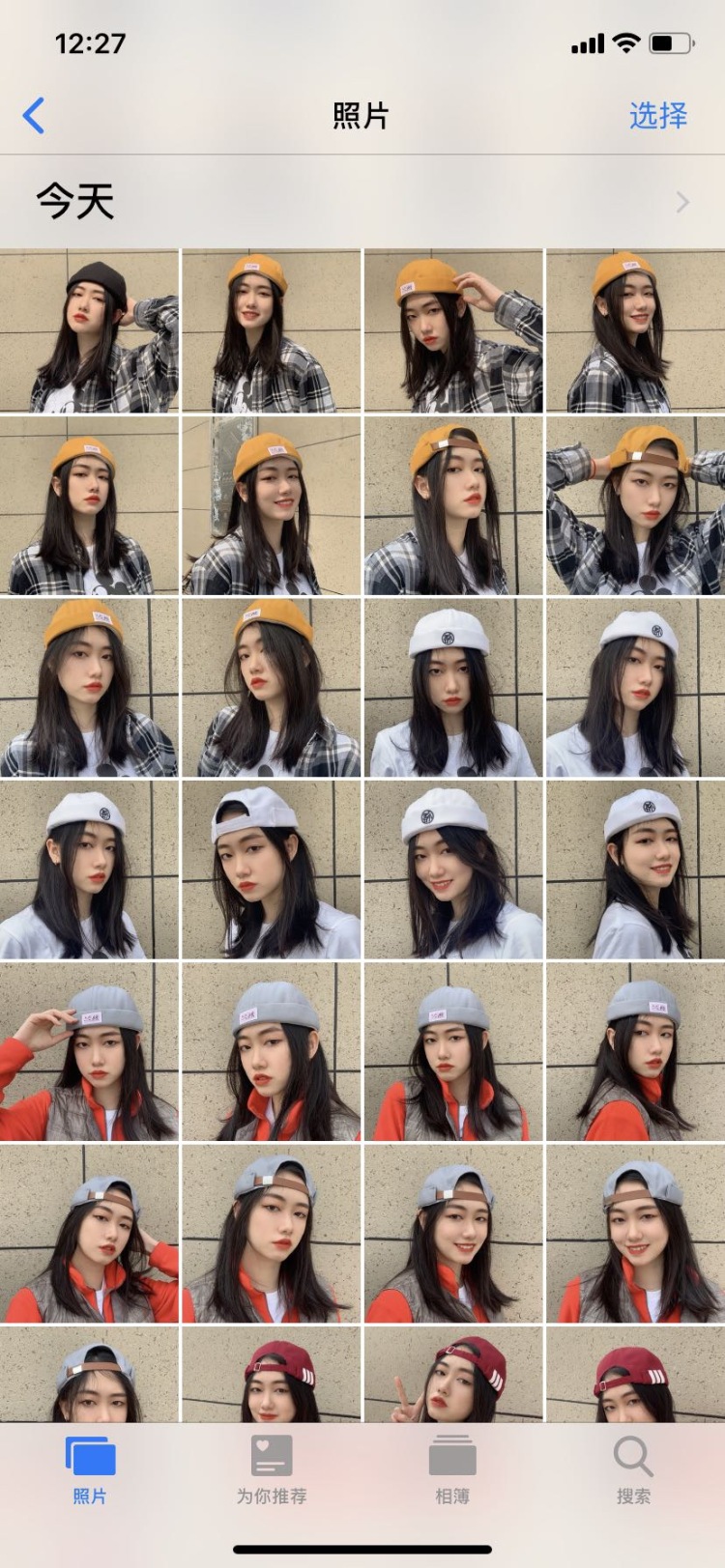Open the red cap photo with peace sign
The image size is (725, 1568).
coord(452,1374)
